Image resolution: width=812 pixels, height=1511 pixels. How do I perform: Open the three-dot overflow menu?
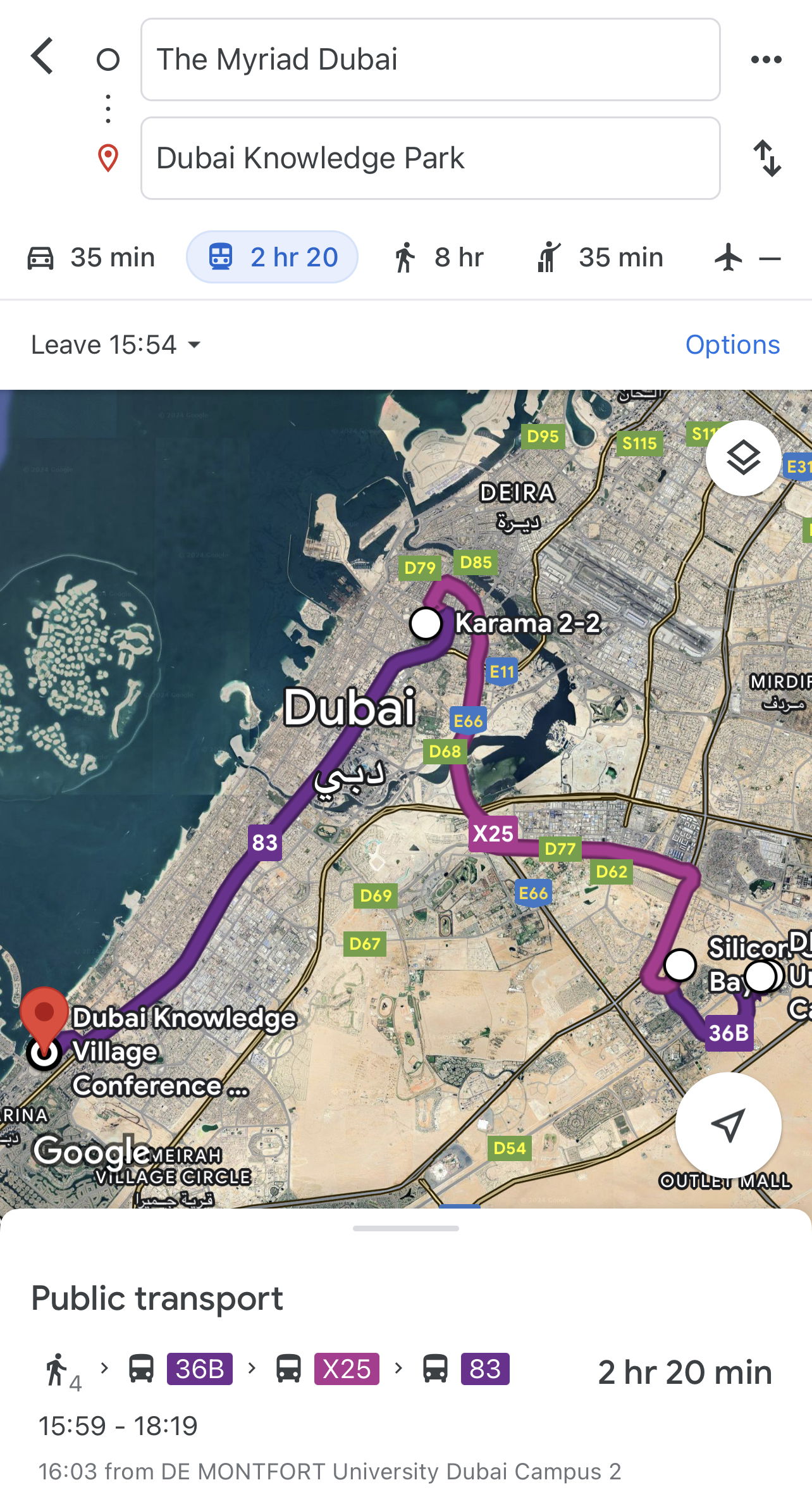[x=766, y=59]
